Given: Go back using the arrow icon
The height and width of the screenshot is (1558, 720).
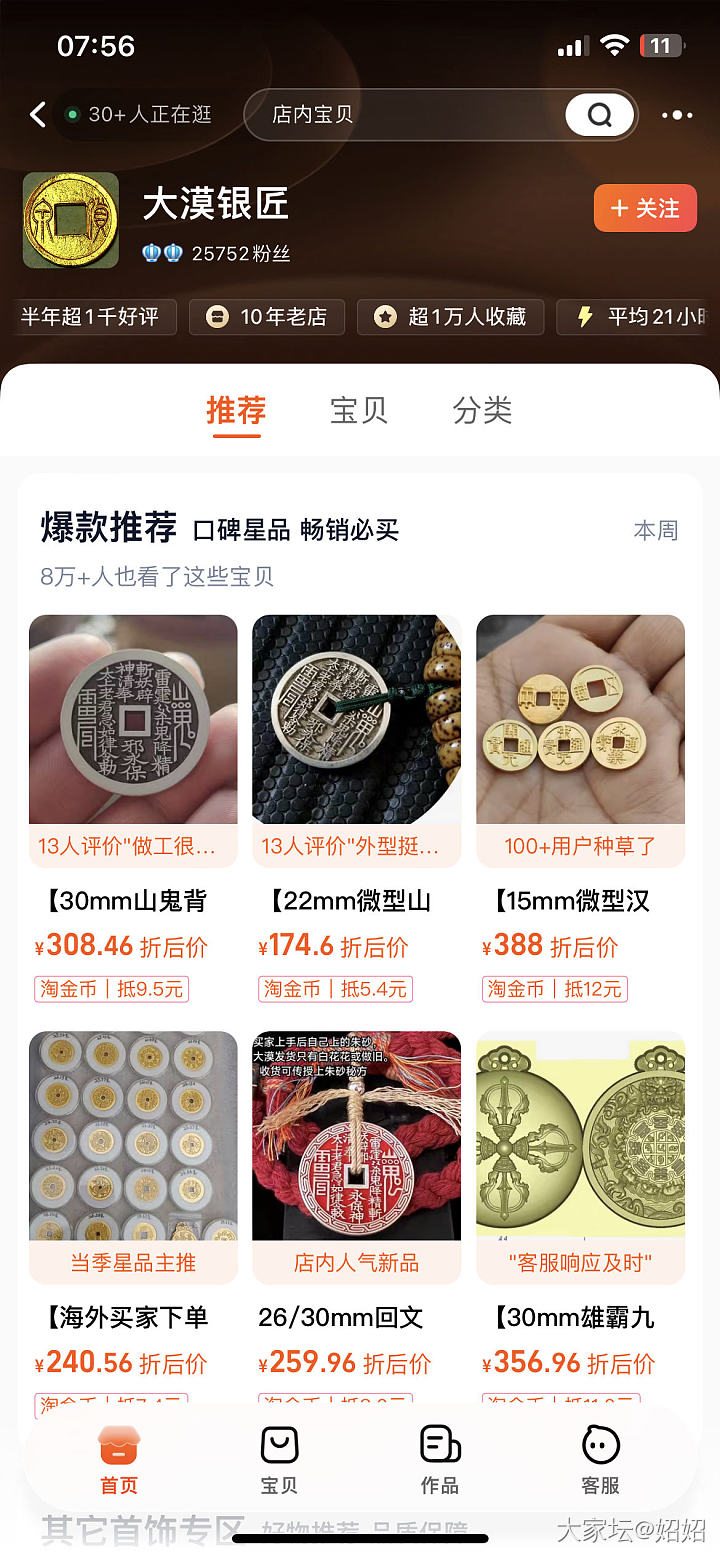Looking at the screenshot, I should pyautogui.click(x=38, y=115).
